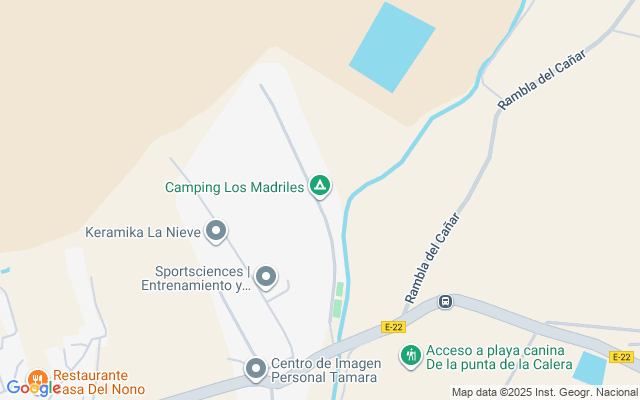View Acceso a playa canina pin
The height and width of the screenshot is (400, 640).
click(411, 356)
